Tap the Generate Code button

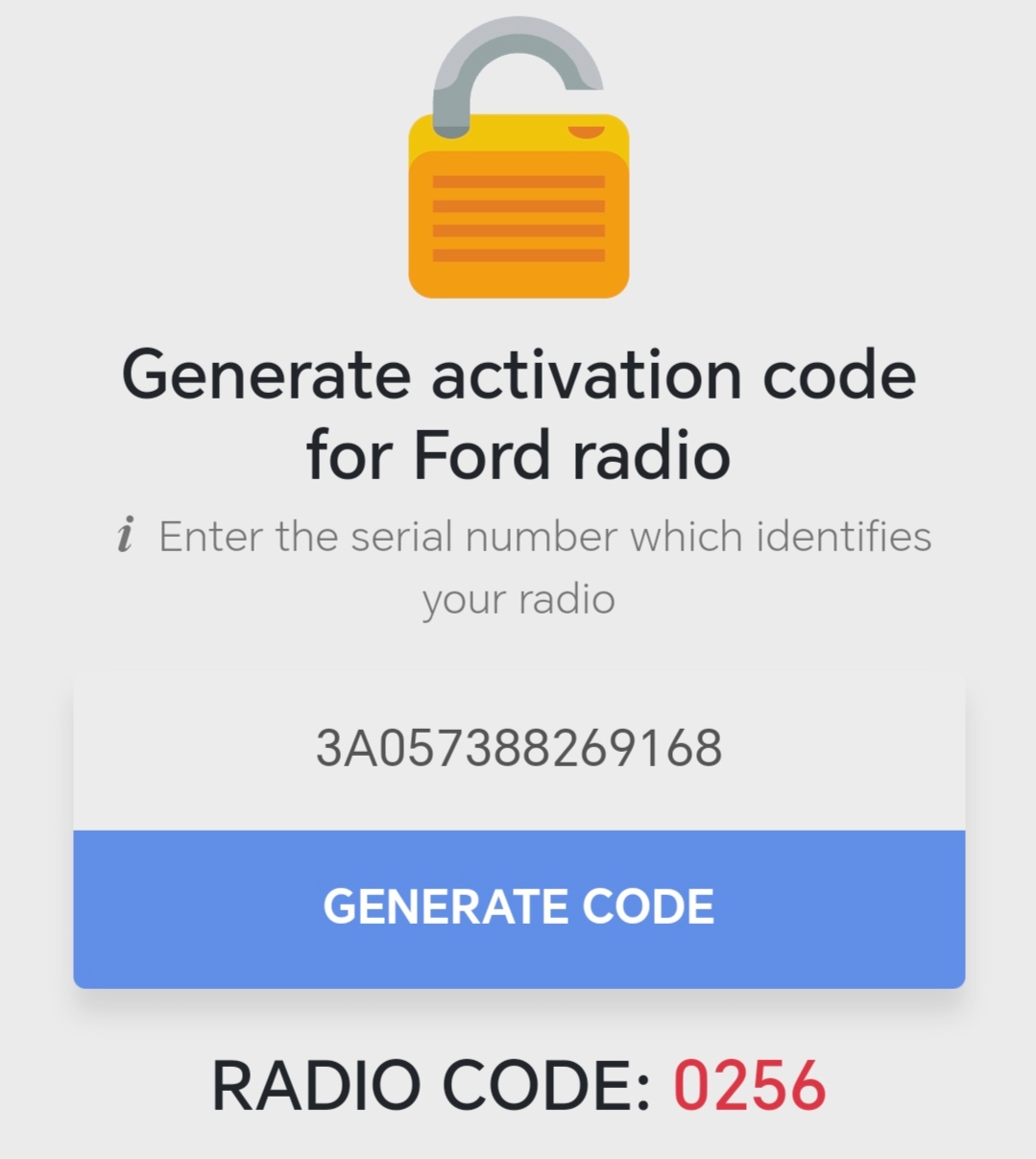click(x=518, y=907)
